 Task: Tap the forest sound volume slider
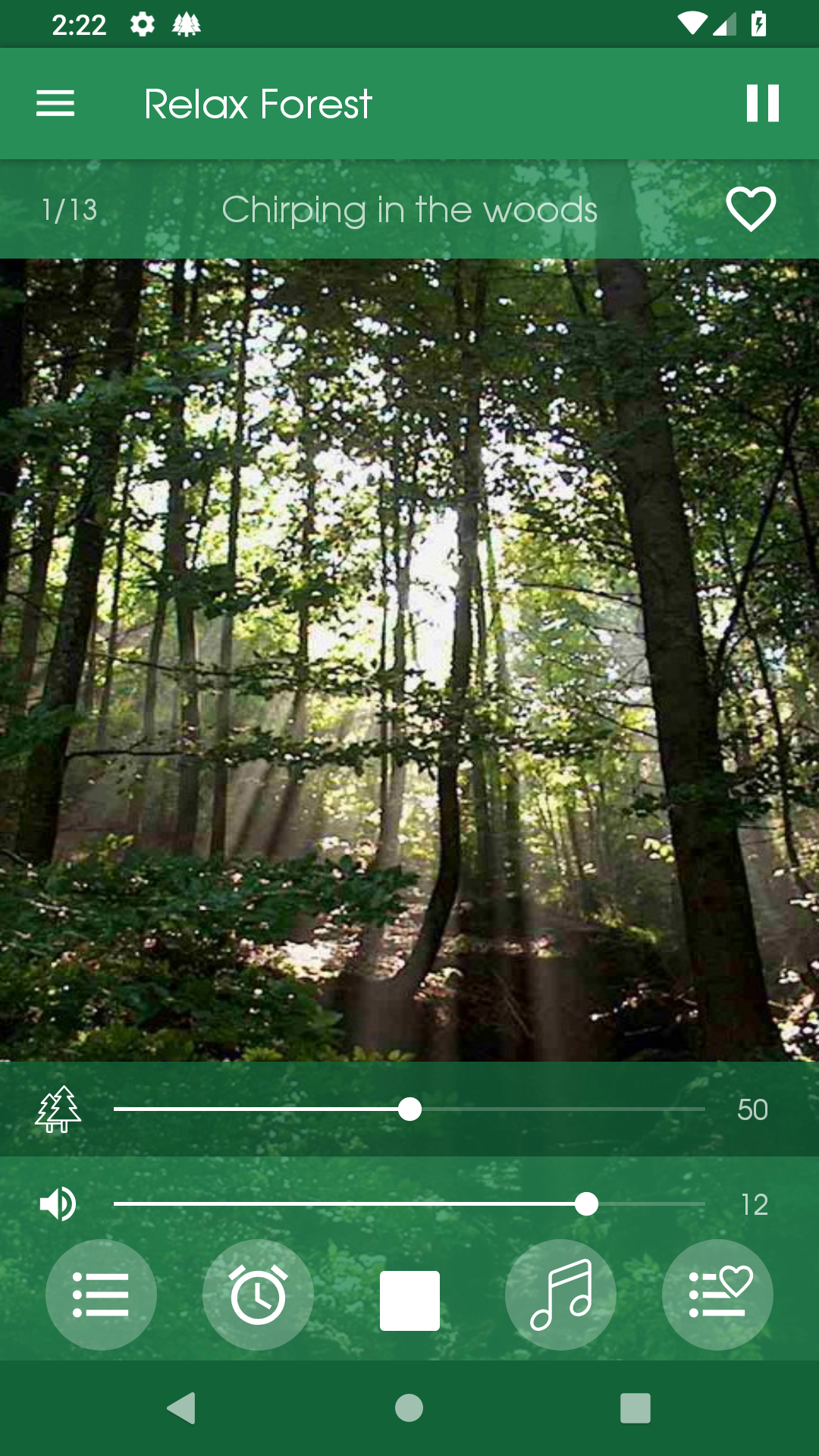tap(409, 1109)
